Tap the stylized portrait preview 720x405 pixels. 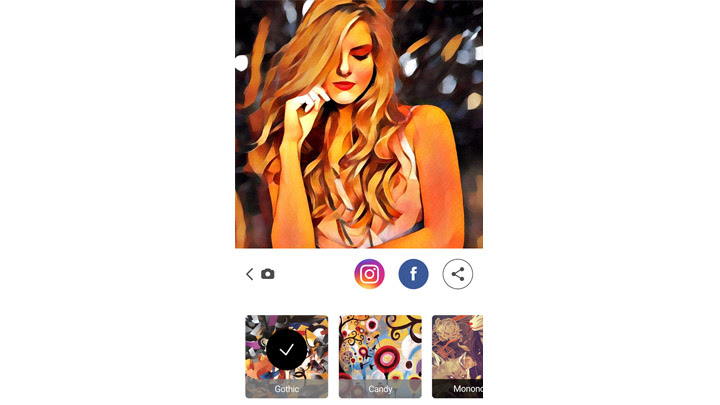point(359,124)
